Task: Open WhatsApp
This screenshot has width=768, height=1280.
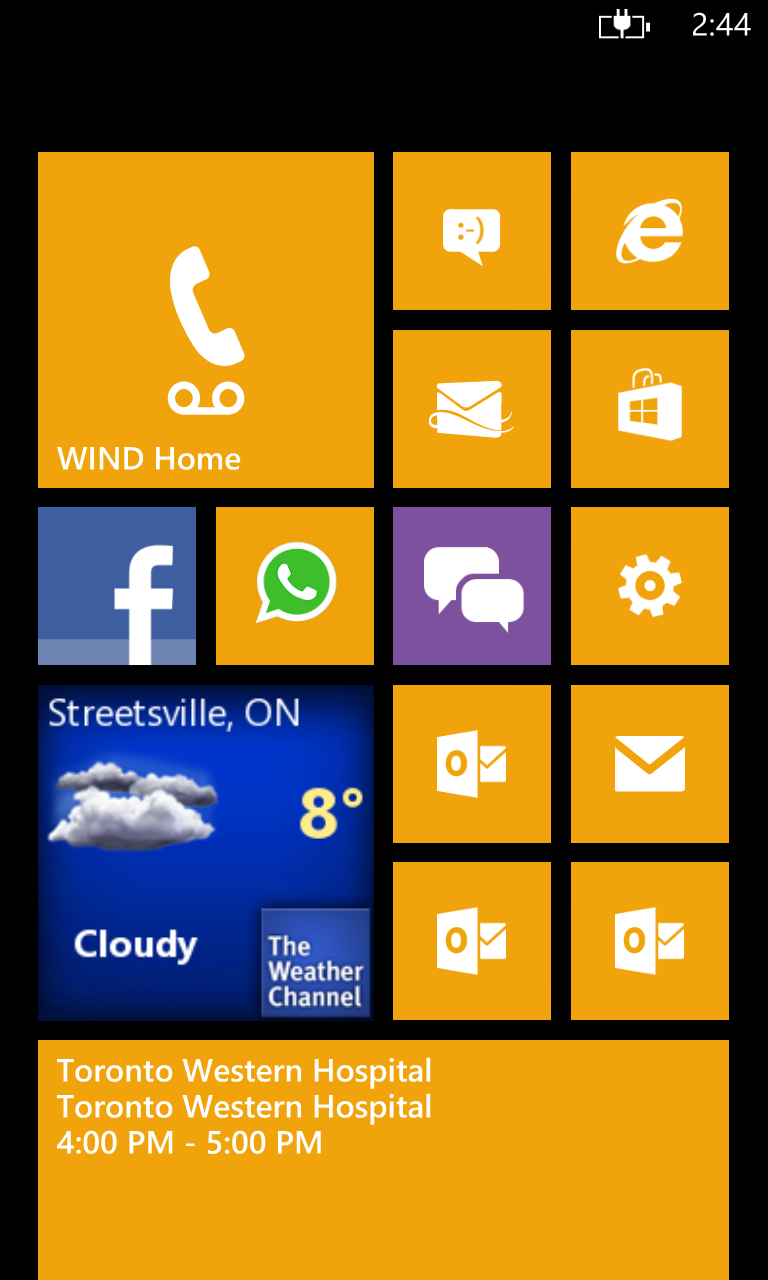Action: click(x=294, y=586)
